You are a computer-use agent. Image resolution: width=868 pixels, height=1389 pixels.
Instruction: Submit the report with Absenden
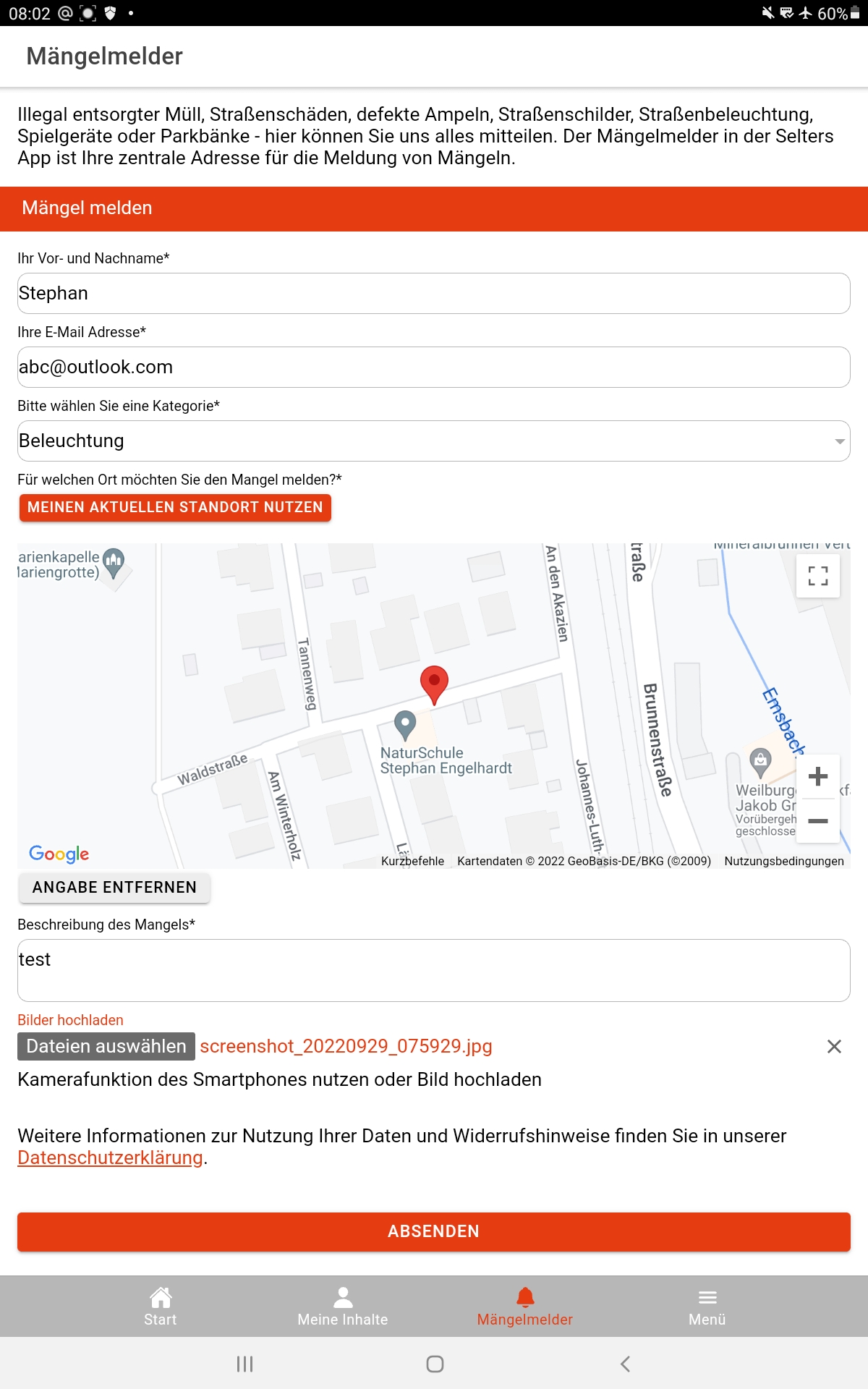[434, 1231]
